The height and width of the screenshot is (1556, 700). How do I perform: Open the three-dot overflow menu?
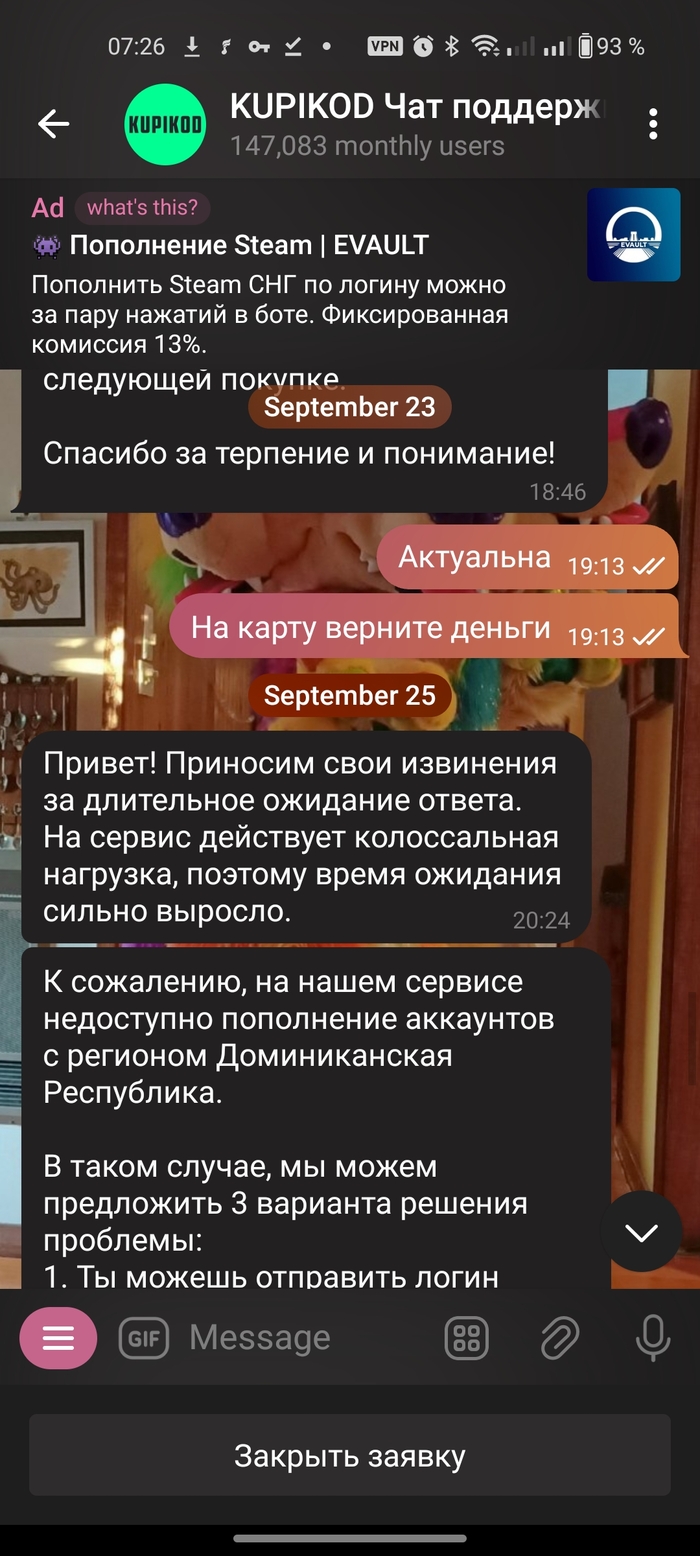point(653,124)
